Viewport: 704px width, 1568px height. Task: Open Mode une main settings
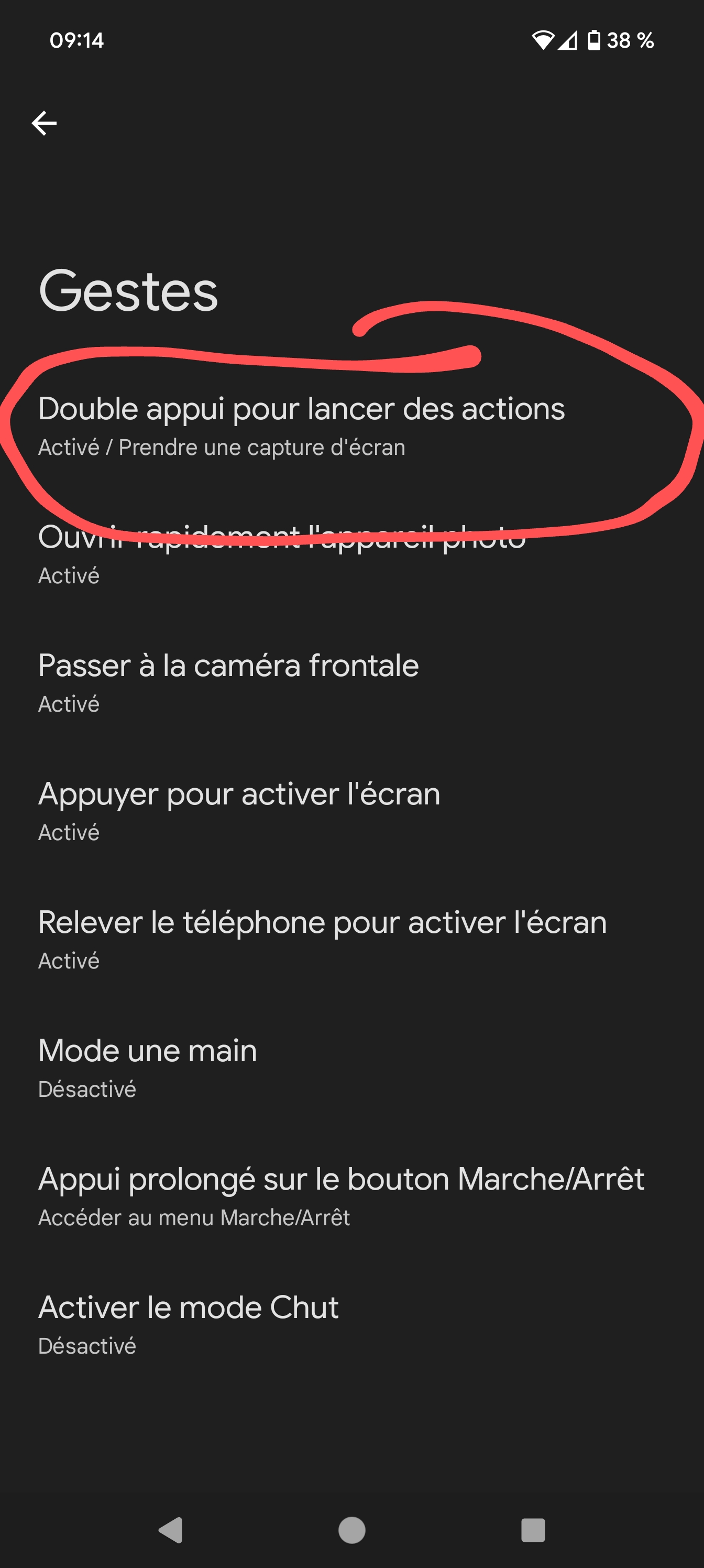(x=147, y=1067)
